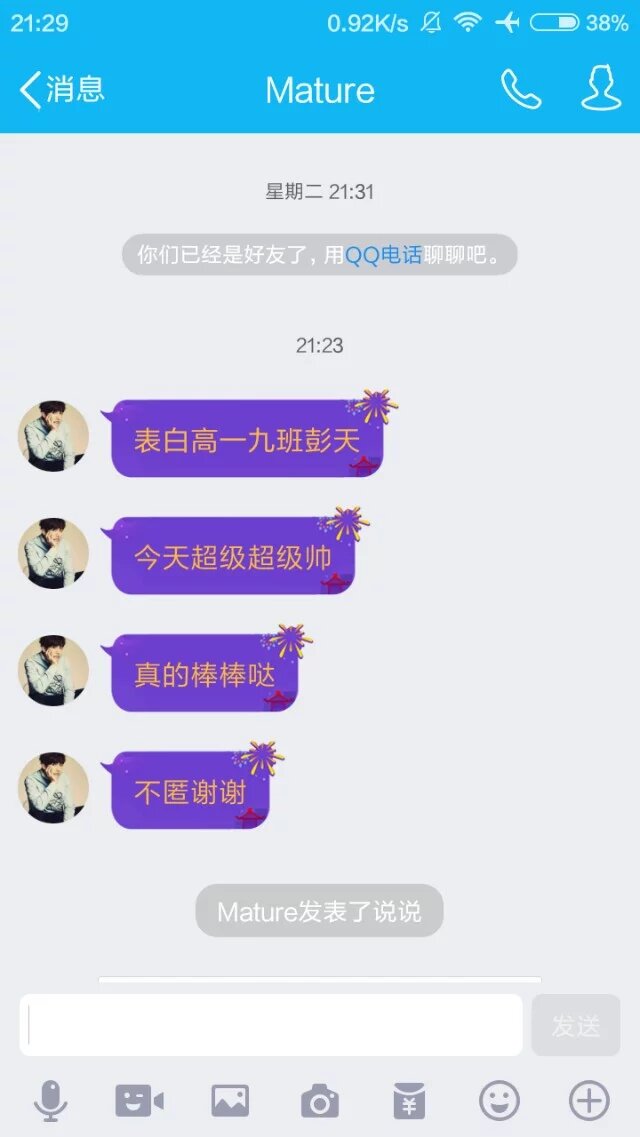The width and height of the screenshot is (640, 1137).
Task: Pick a photo from the gallery
Action: pyautogui.click(x=230, y=1101)
